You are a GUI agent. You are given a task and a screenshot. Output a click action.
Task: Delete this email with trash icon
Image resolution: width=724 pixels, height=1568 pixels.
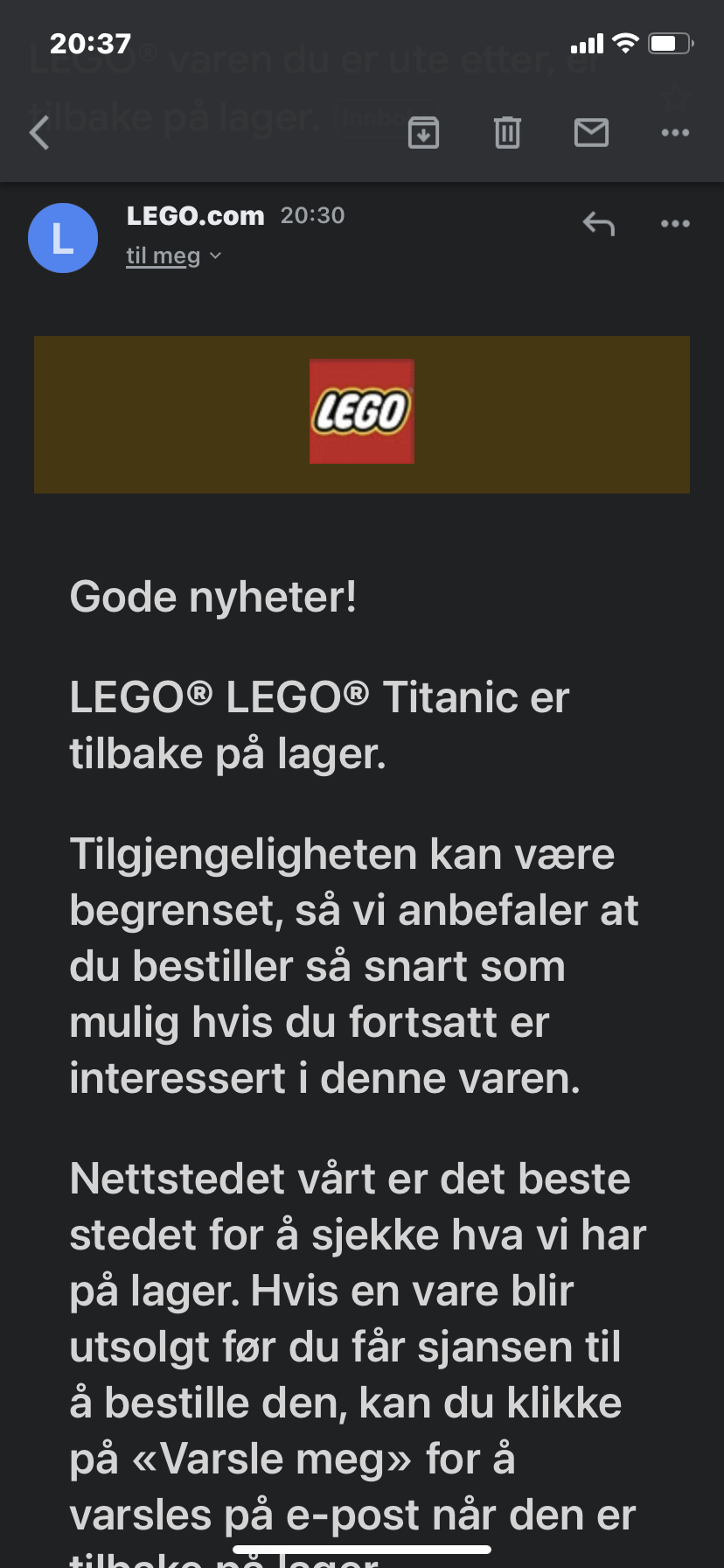[x=507, y=133]
